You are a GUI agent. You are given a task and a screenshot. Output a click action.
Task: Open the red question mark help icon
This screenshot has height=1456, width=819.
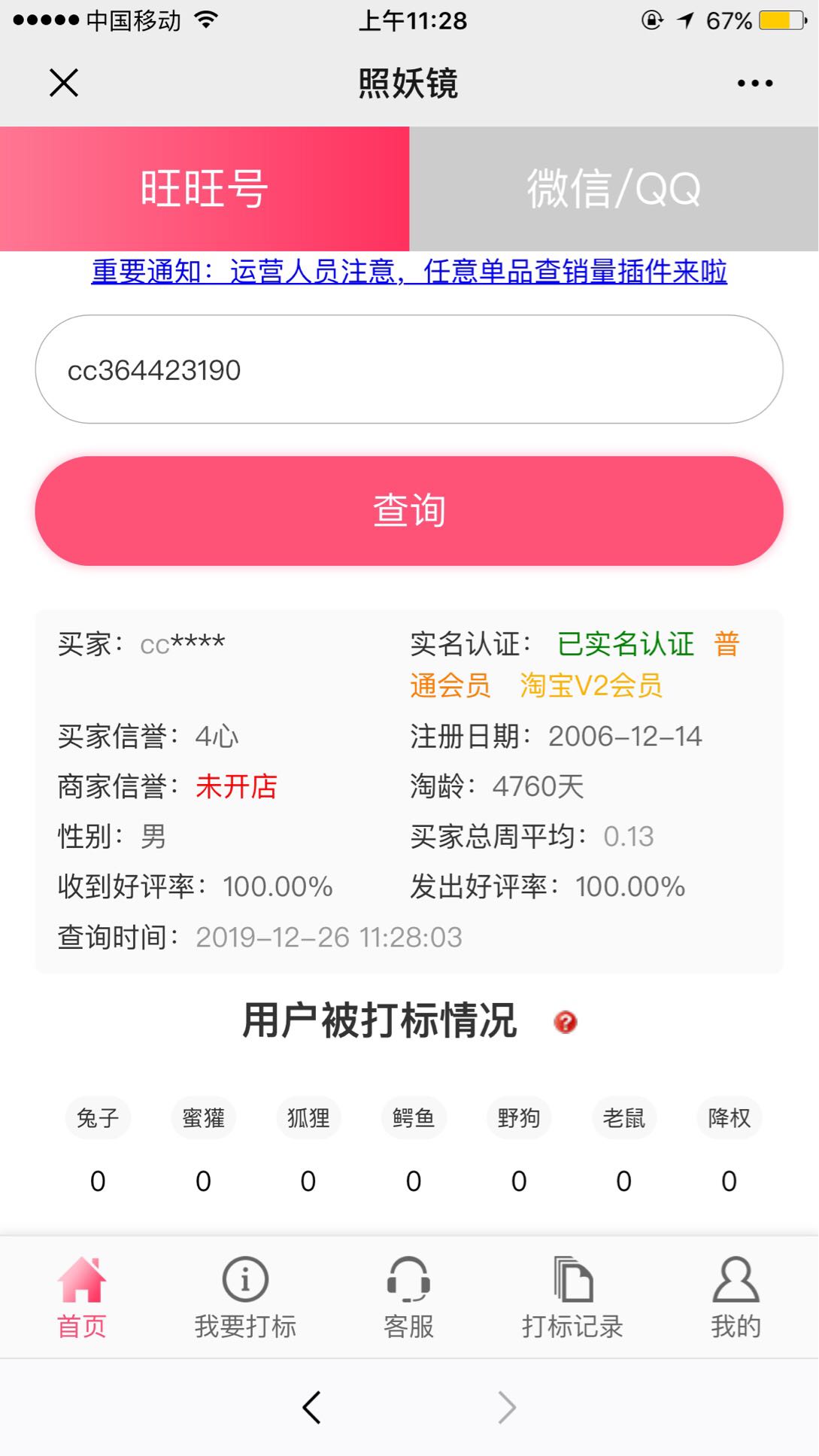click(x=565, y=1022)
